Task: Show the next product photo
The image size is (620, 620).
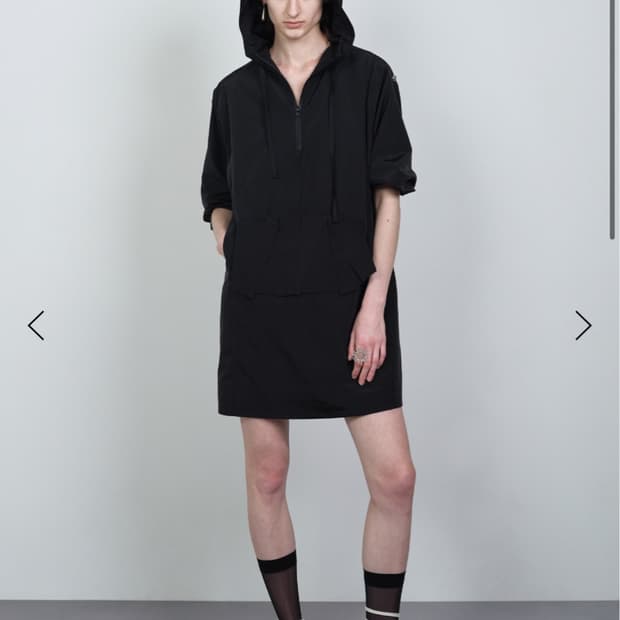Action: click(583, 325)
